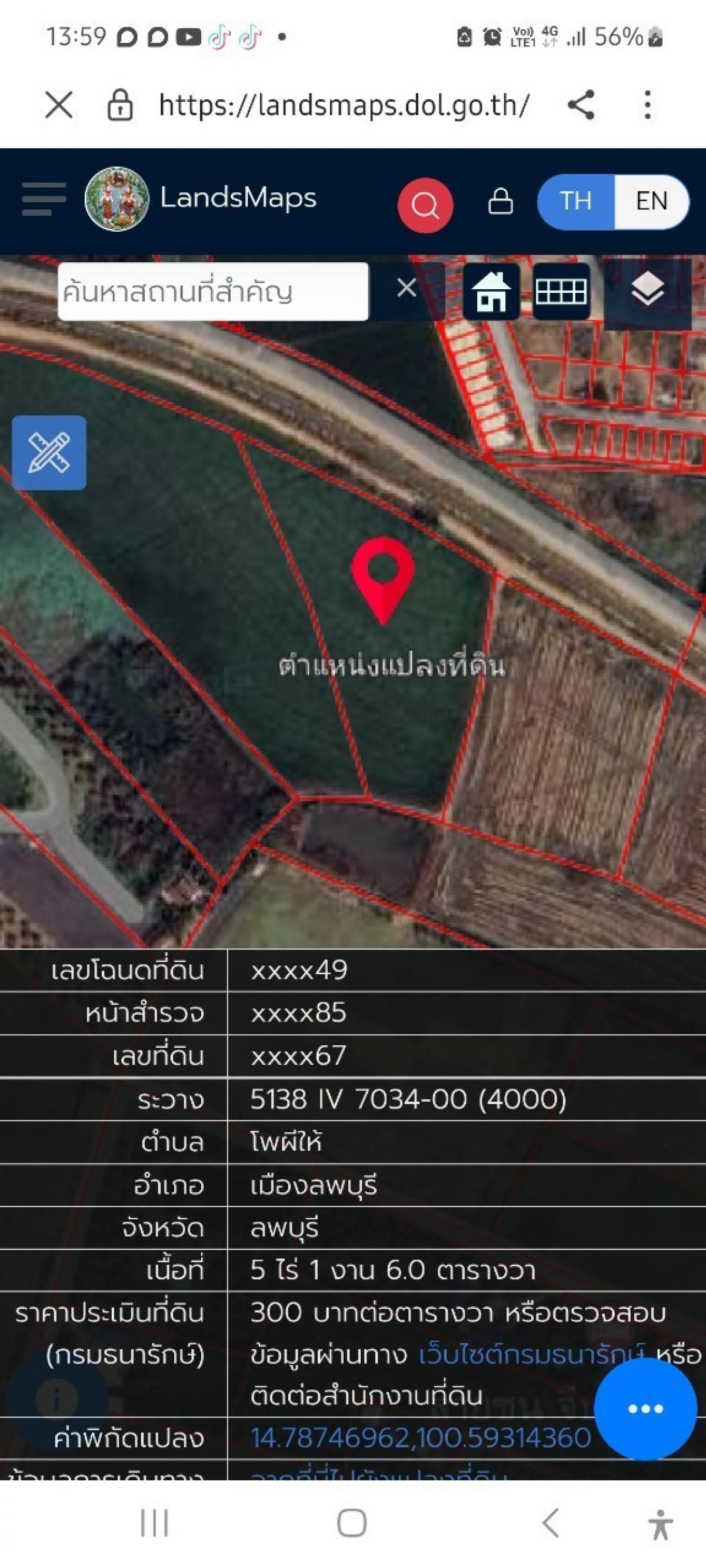Go back with the system back button
The width and height of the screenshot is (706, 1568).
click(x=550, y=1523)
